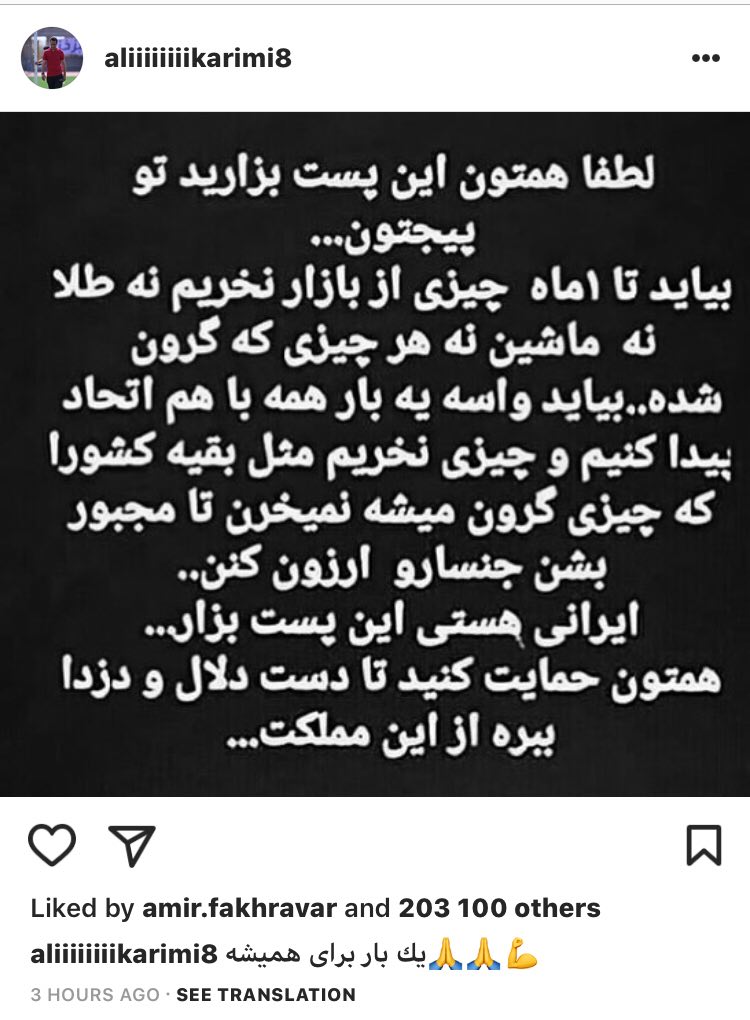Open aliiiiiiiikarimi8's profile picture

52,58
